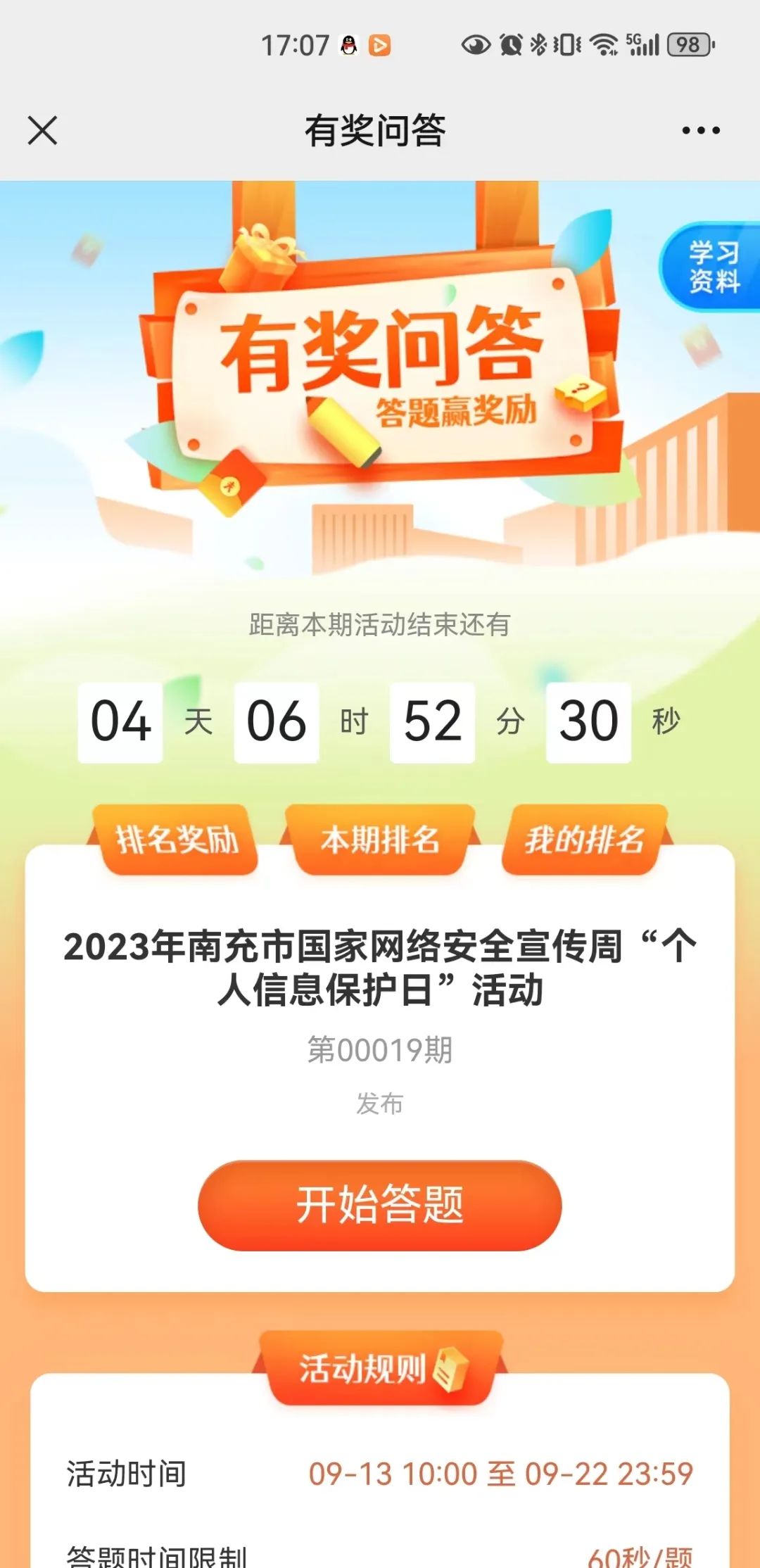The width and height of the screenshot is (760, 1568).
Task: Open the three-dot overflow menu
Action: pos(701,131)
